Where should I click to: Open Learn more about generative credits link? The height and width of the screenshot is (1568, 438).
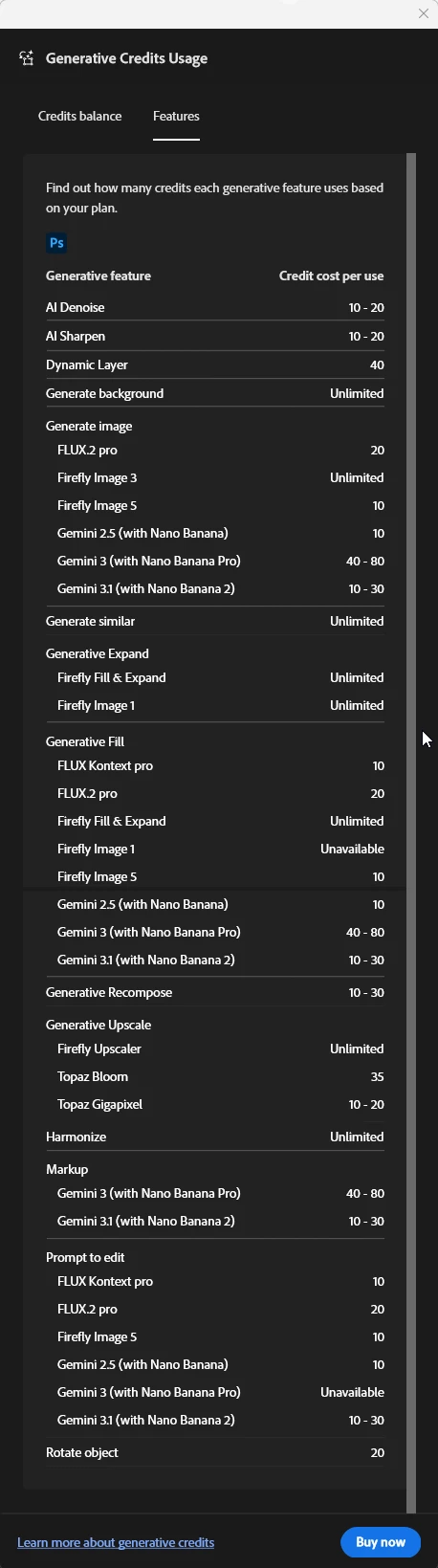(x=116, y=1542)
